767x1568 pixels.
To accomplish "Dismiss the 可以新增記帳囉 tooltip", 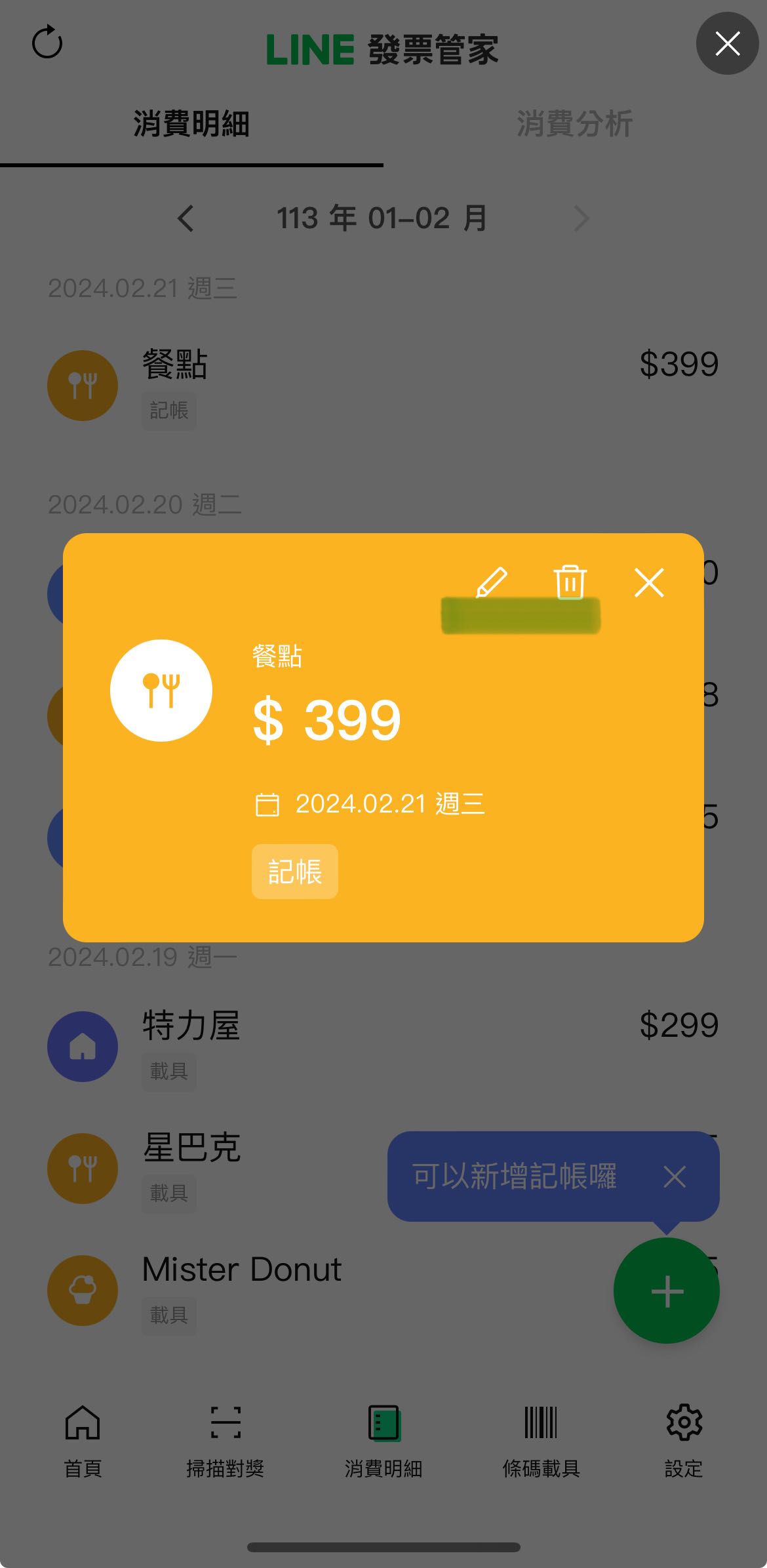I will (674, 1176).
